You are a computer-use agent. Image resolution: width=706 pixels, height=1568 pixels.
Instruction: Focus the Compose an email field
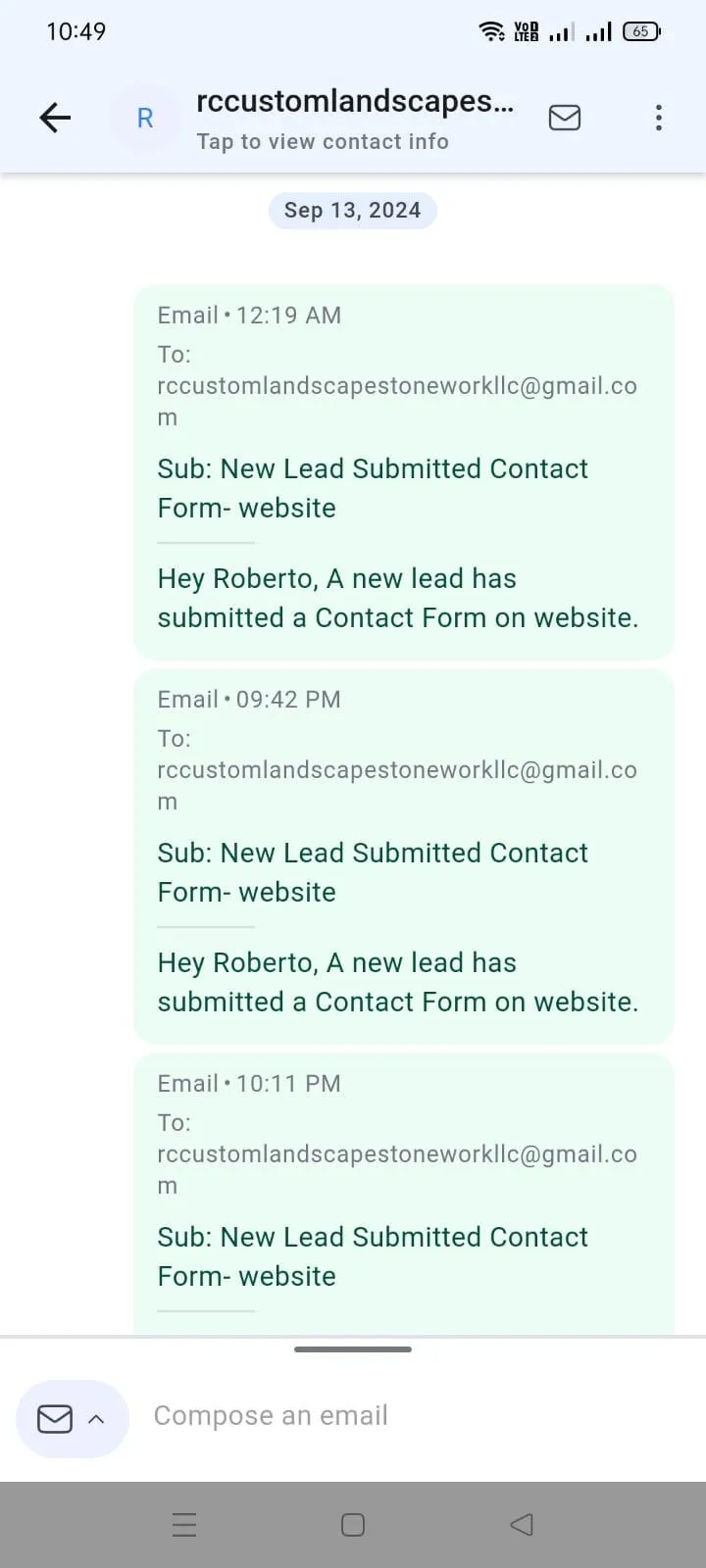412,1416
